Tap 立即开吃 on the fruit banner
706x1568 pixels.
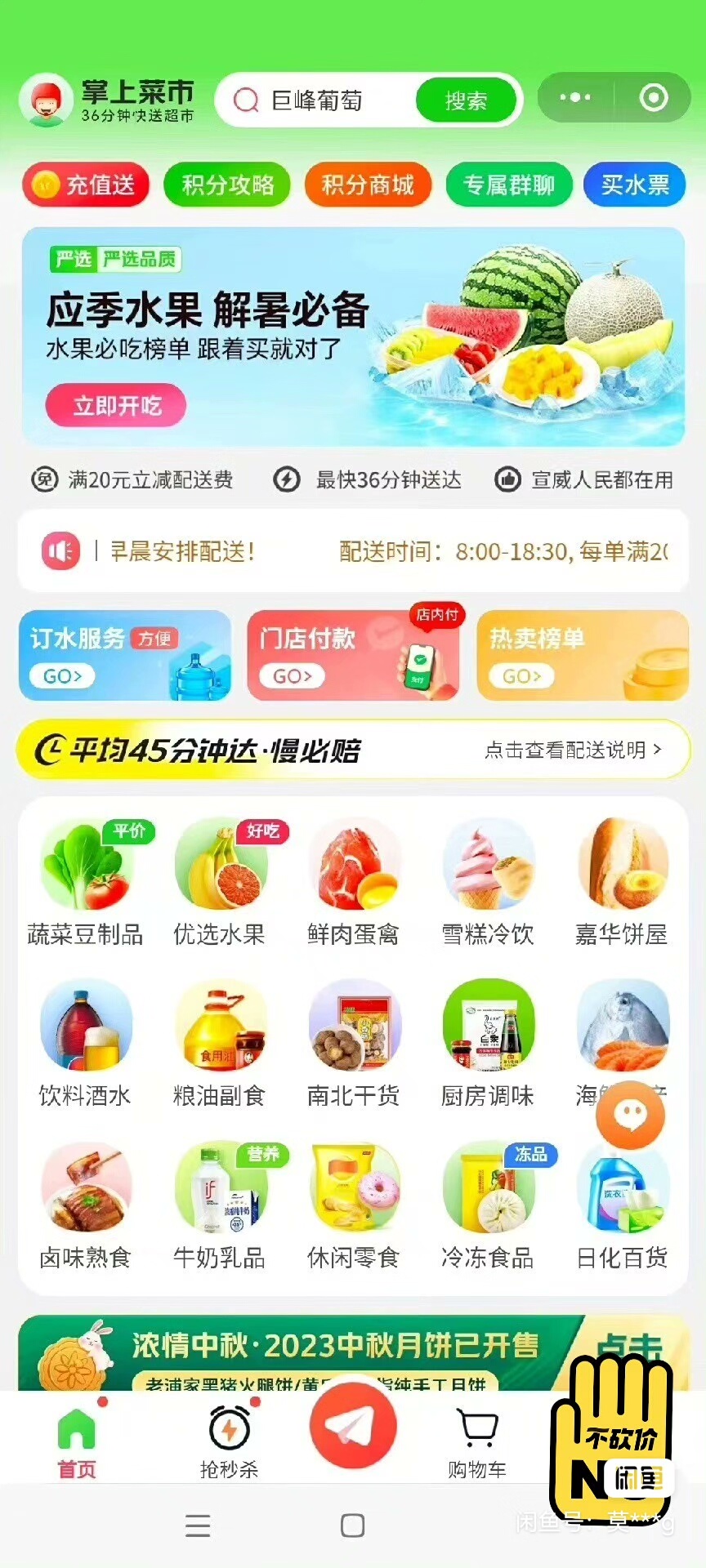116,405
